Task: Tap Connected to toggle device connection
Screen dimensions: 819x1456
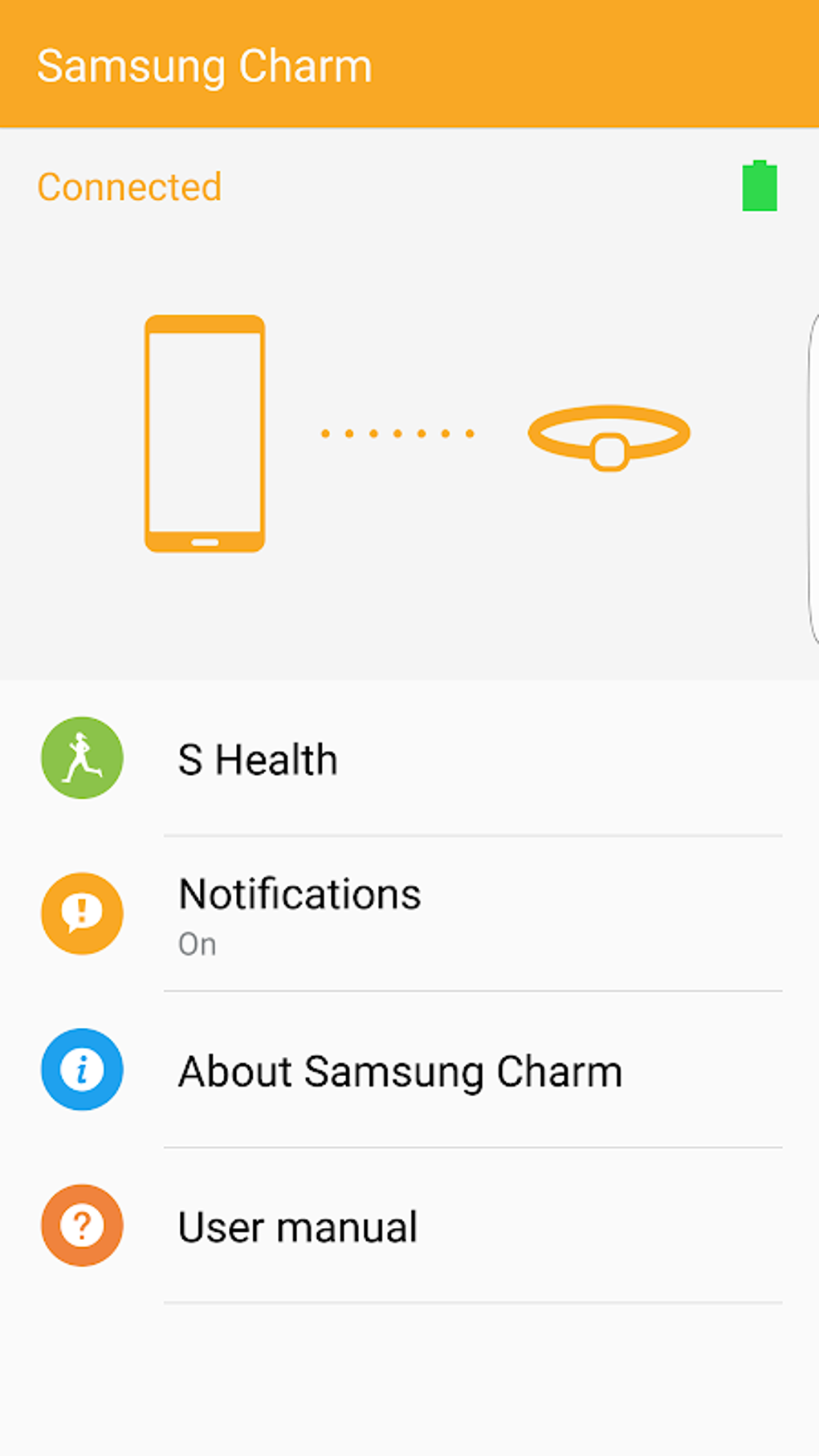Action: click(129, 186)
